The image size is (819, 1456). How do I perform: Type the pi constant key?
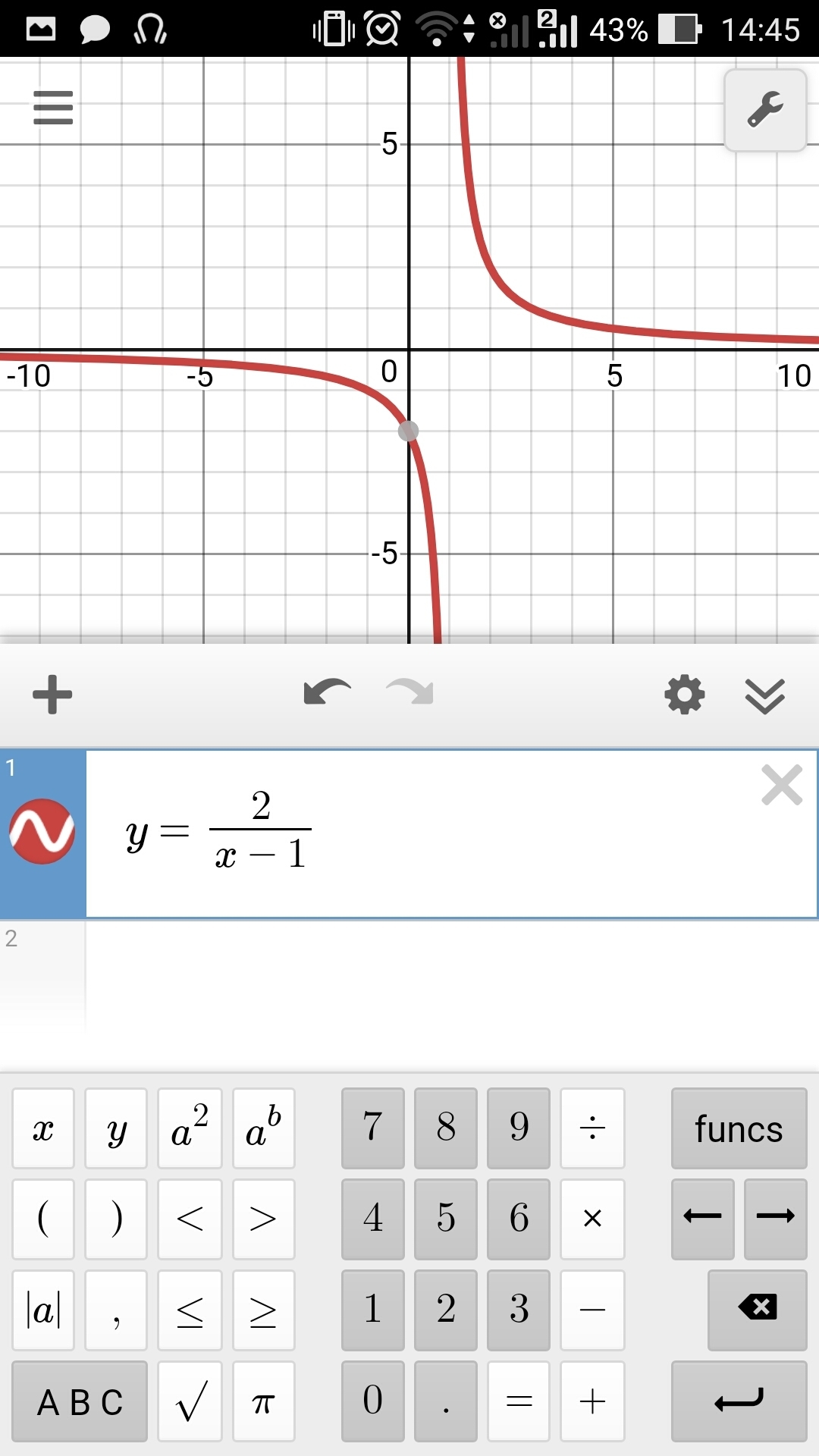click(263, 1401)
